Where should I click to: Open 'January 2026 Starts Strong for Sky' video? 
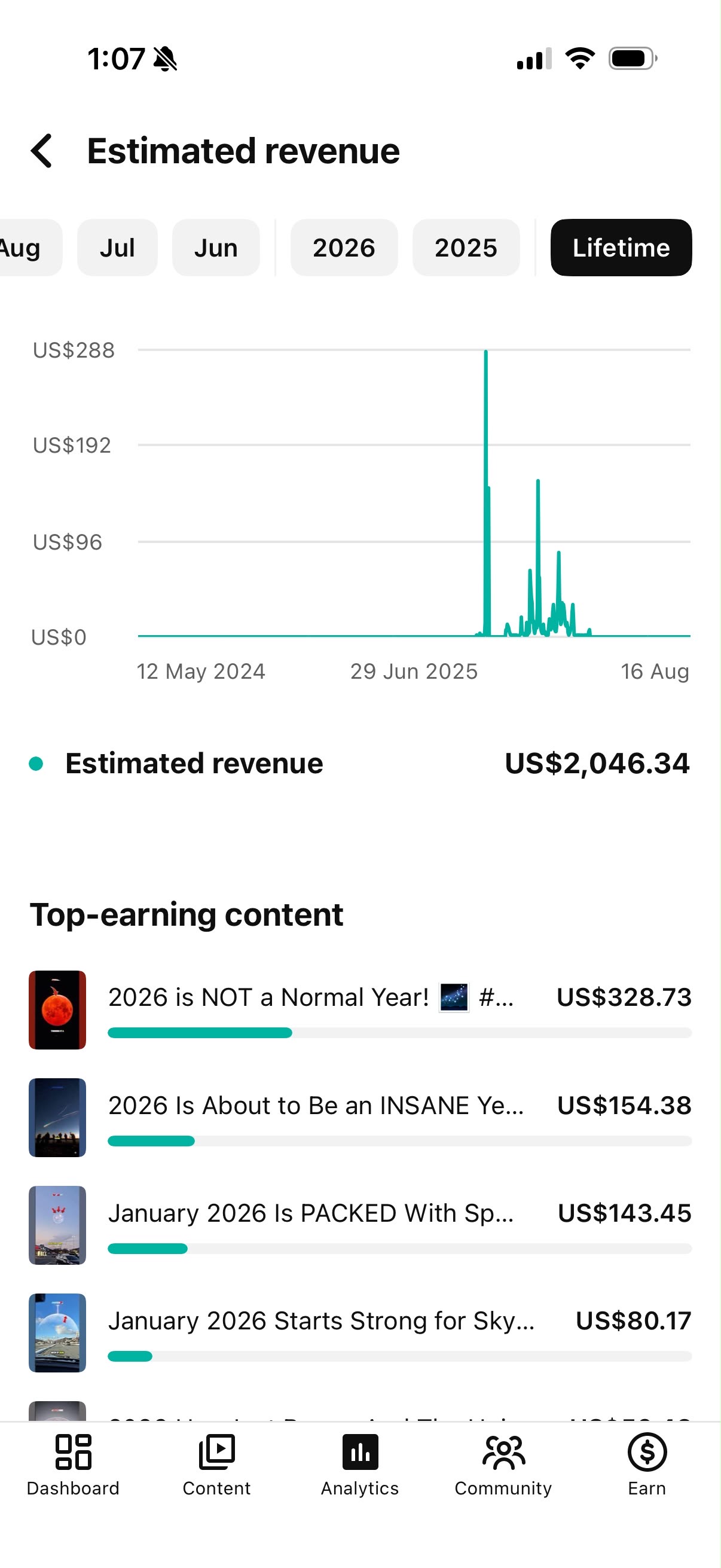coord(360,1332)
